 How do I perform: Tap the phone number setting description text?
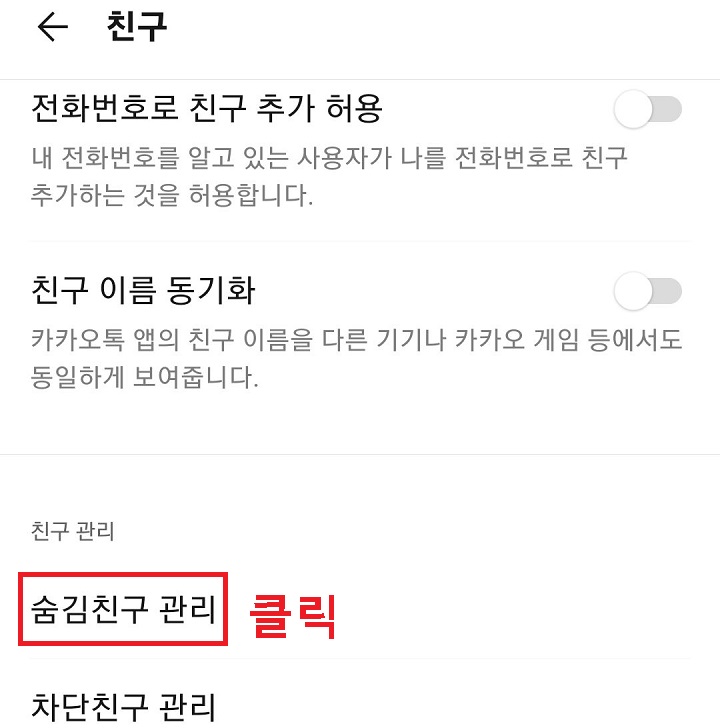pos(330,180)
